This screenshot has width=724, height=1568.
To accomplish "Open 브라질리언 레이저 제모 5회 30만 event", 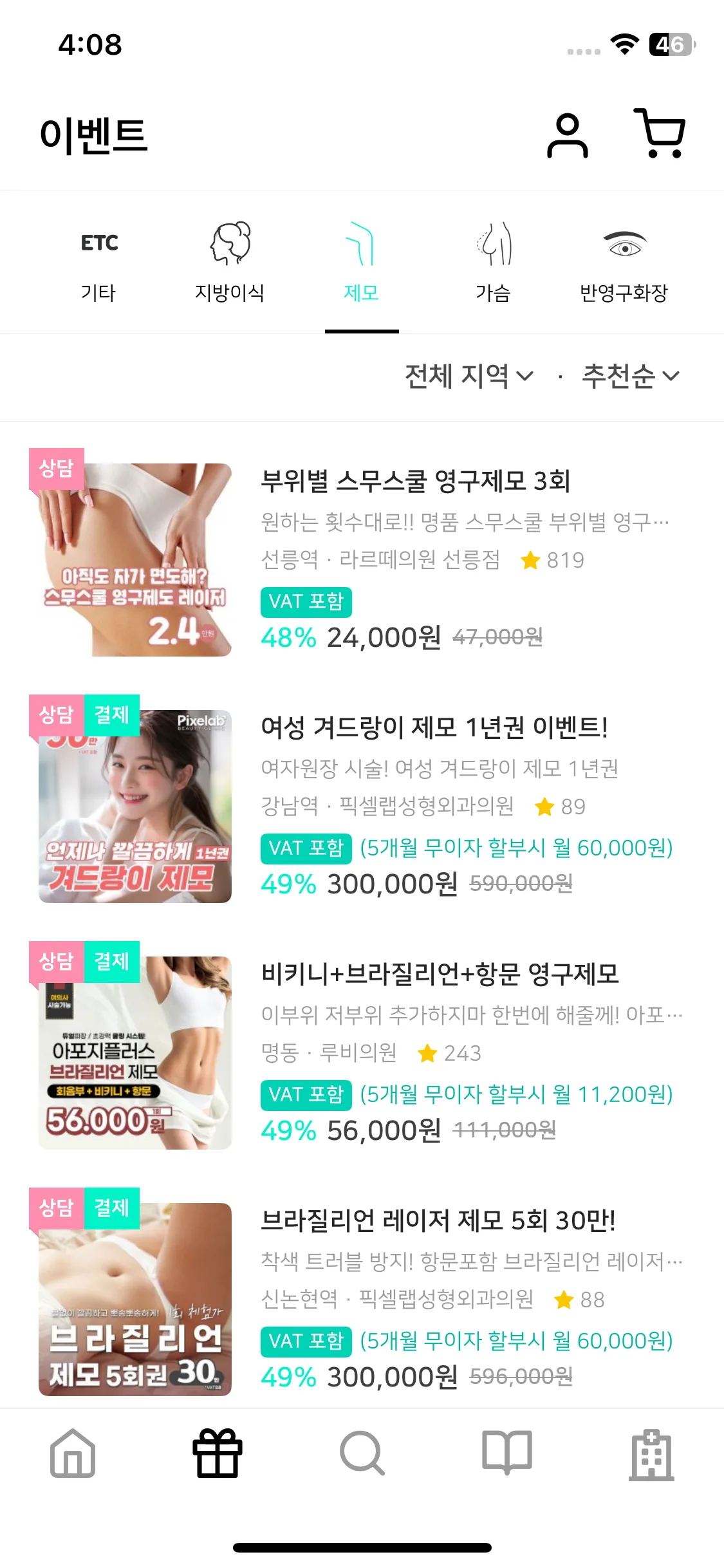I will pos(438,1221).
